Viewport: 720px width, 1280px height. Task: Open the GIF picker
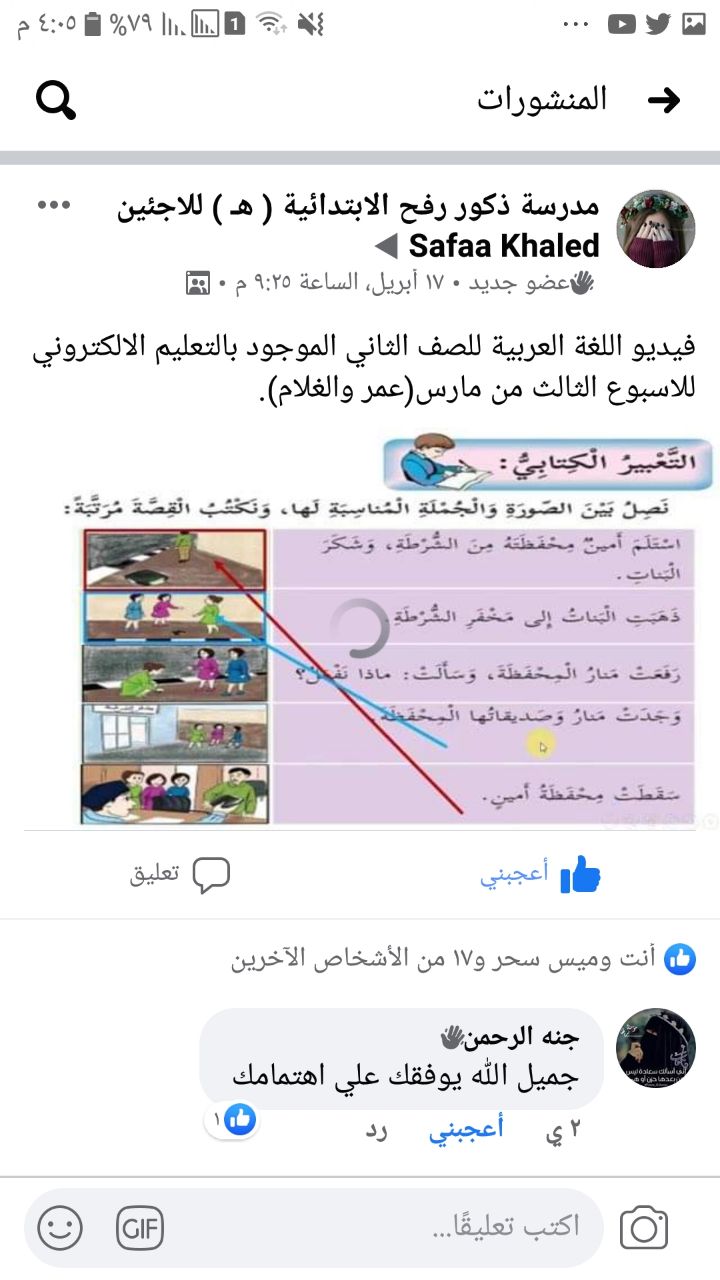139,1227
